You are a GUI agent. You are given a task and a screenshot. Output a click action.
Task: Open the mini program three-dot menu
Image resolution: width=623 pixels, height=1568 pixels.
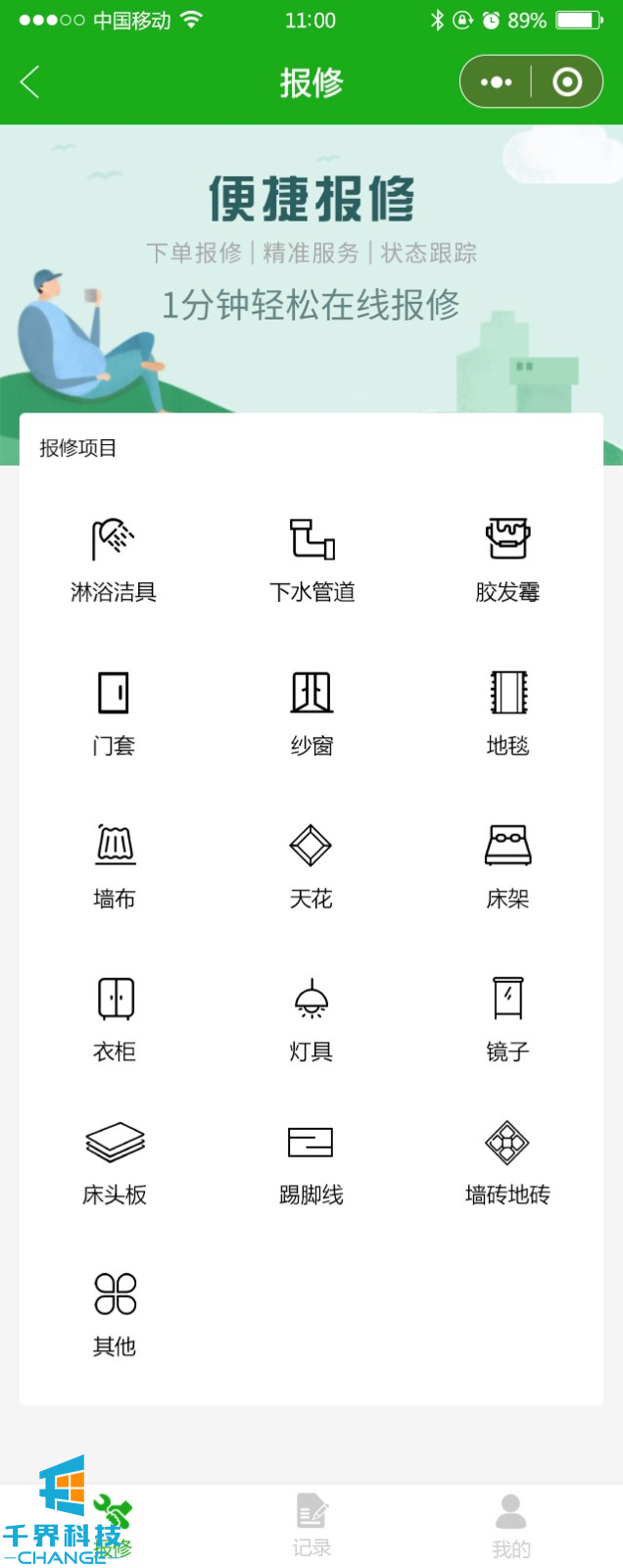497,82
